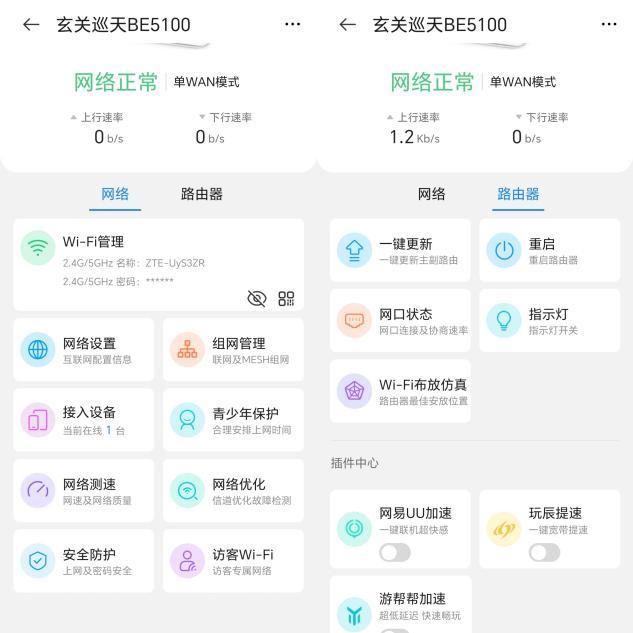This screenshot has width=633, height=633.
Task: Open 访客Wi-Fi settings
Action: point(233,561)
